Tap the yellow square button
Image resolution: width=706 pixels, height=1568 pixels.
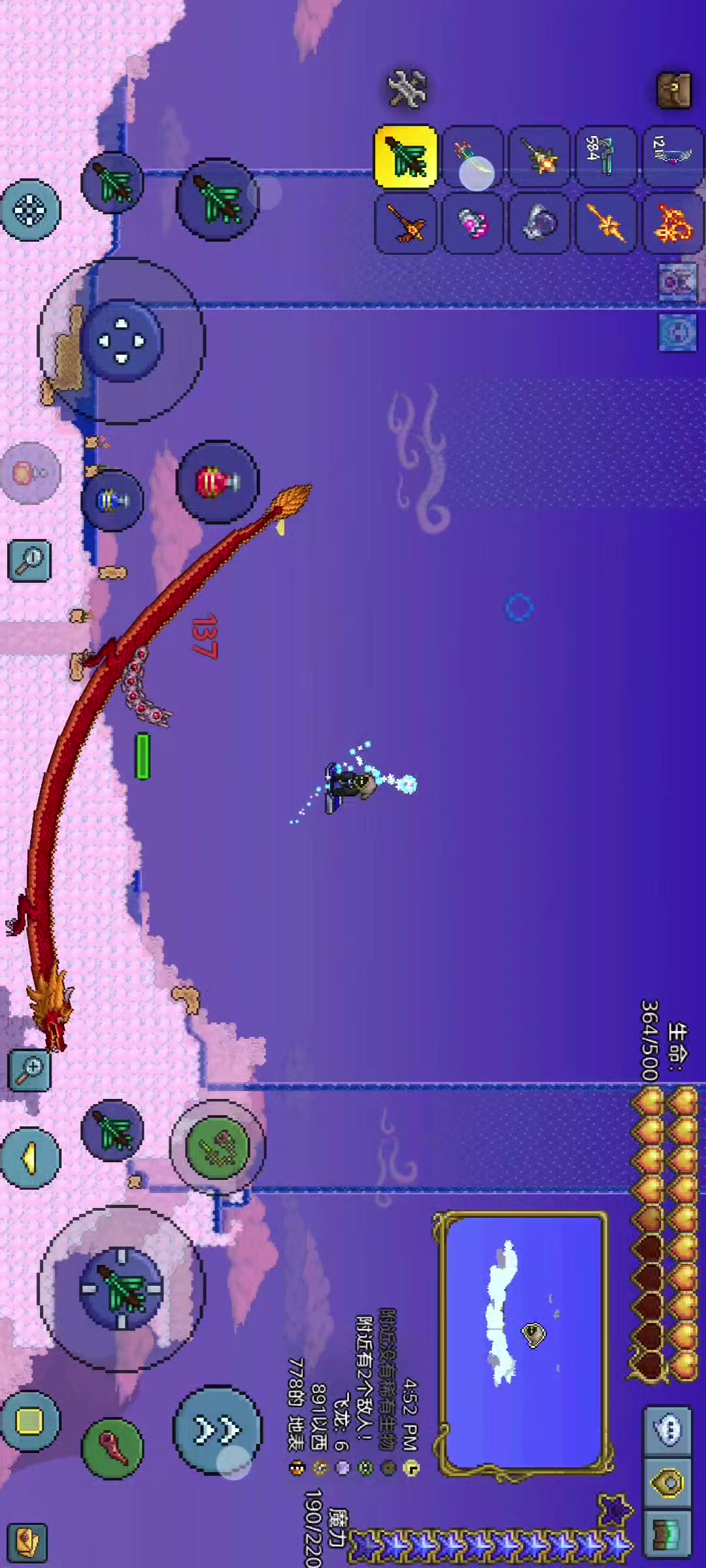click(29, 1421)
